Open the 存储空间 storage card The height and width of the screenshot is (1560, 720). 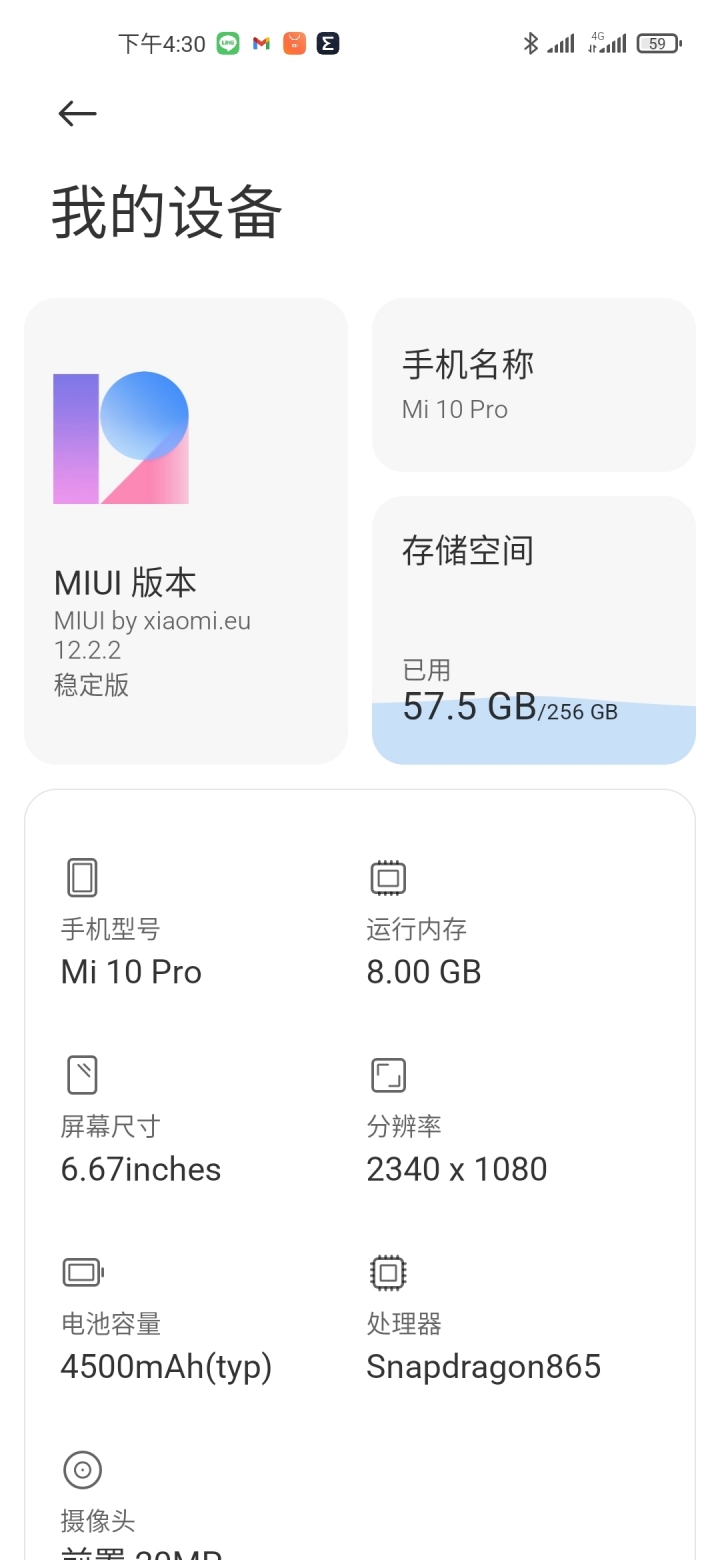(x=534, y=630)
